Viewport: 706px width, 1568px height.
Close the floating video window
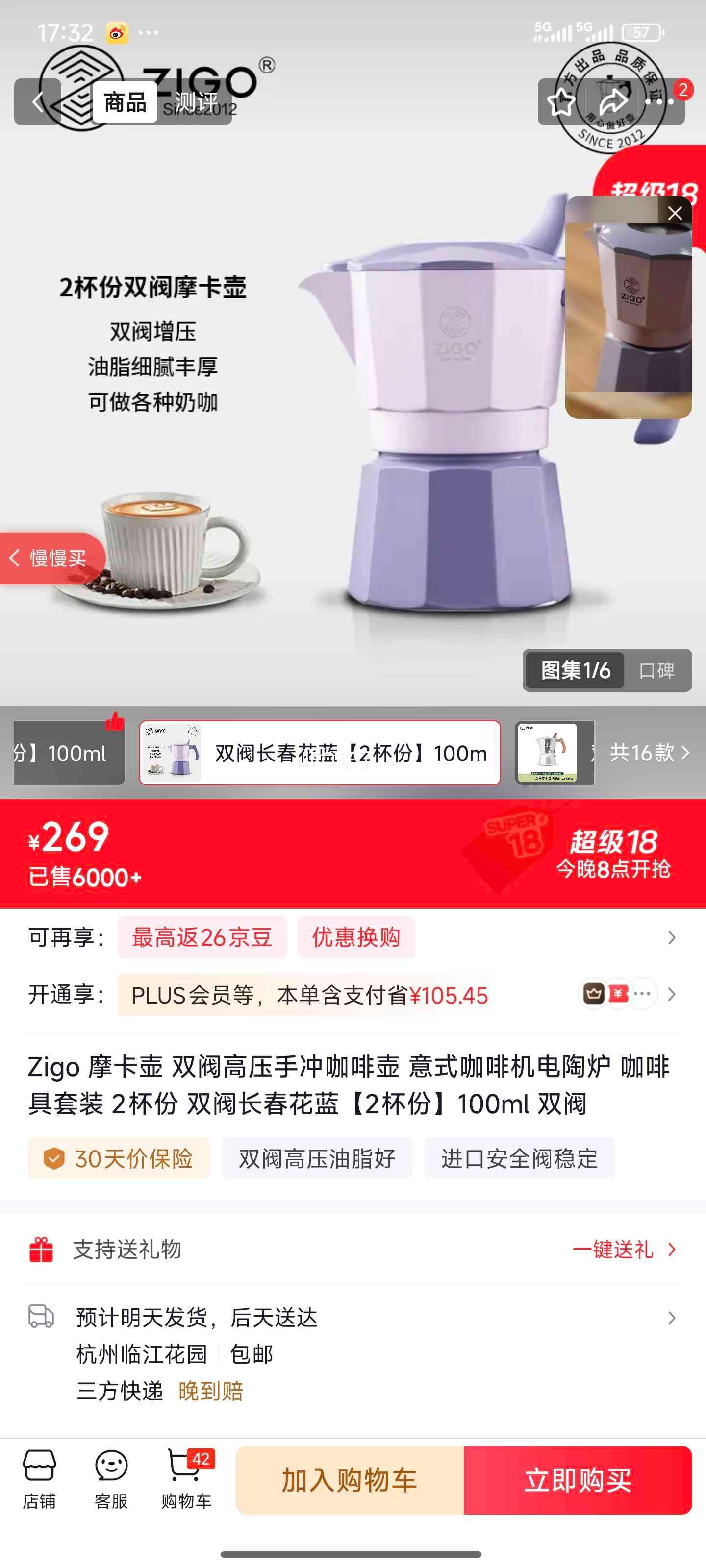point(674,213)
